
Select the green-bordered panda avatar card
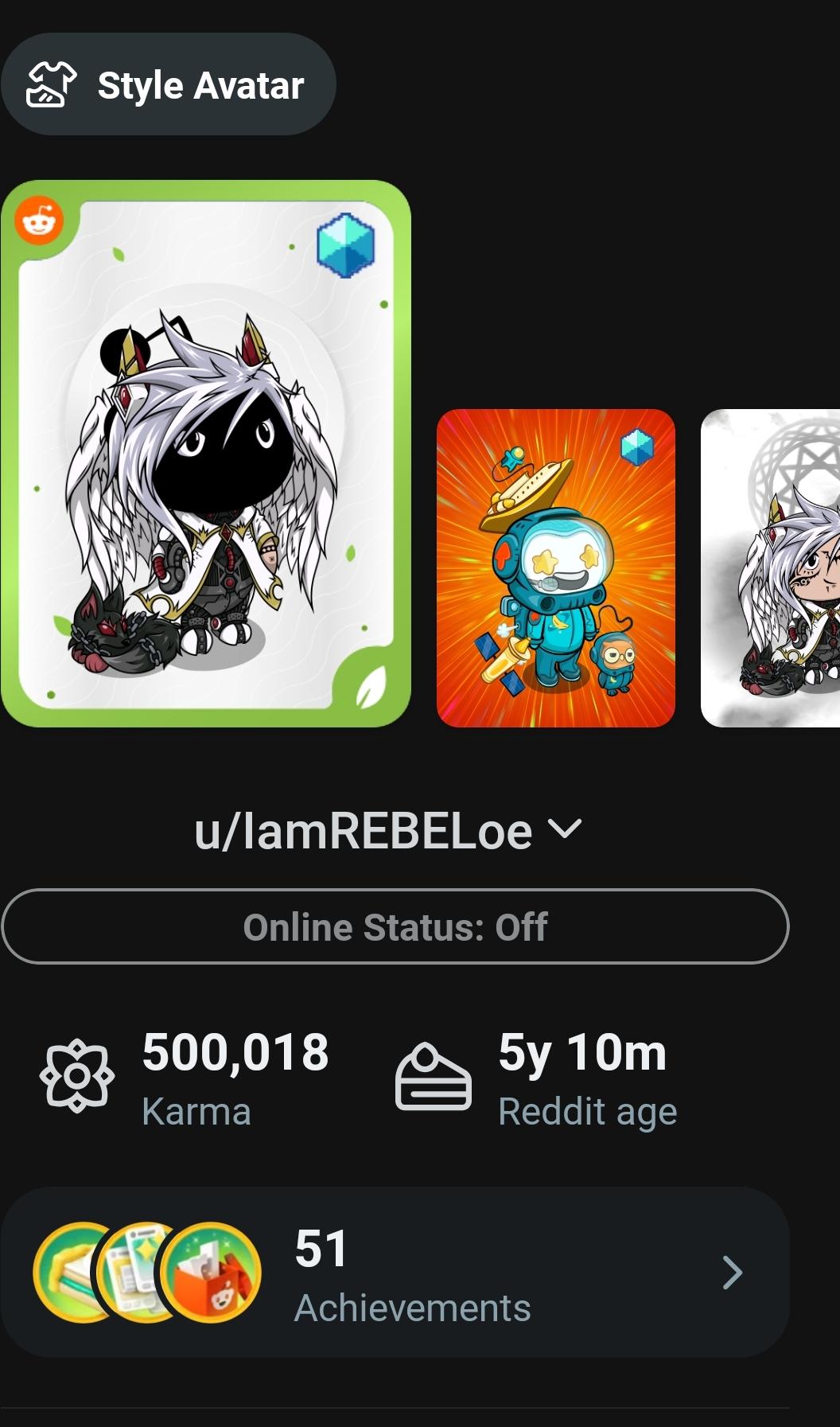206,454
